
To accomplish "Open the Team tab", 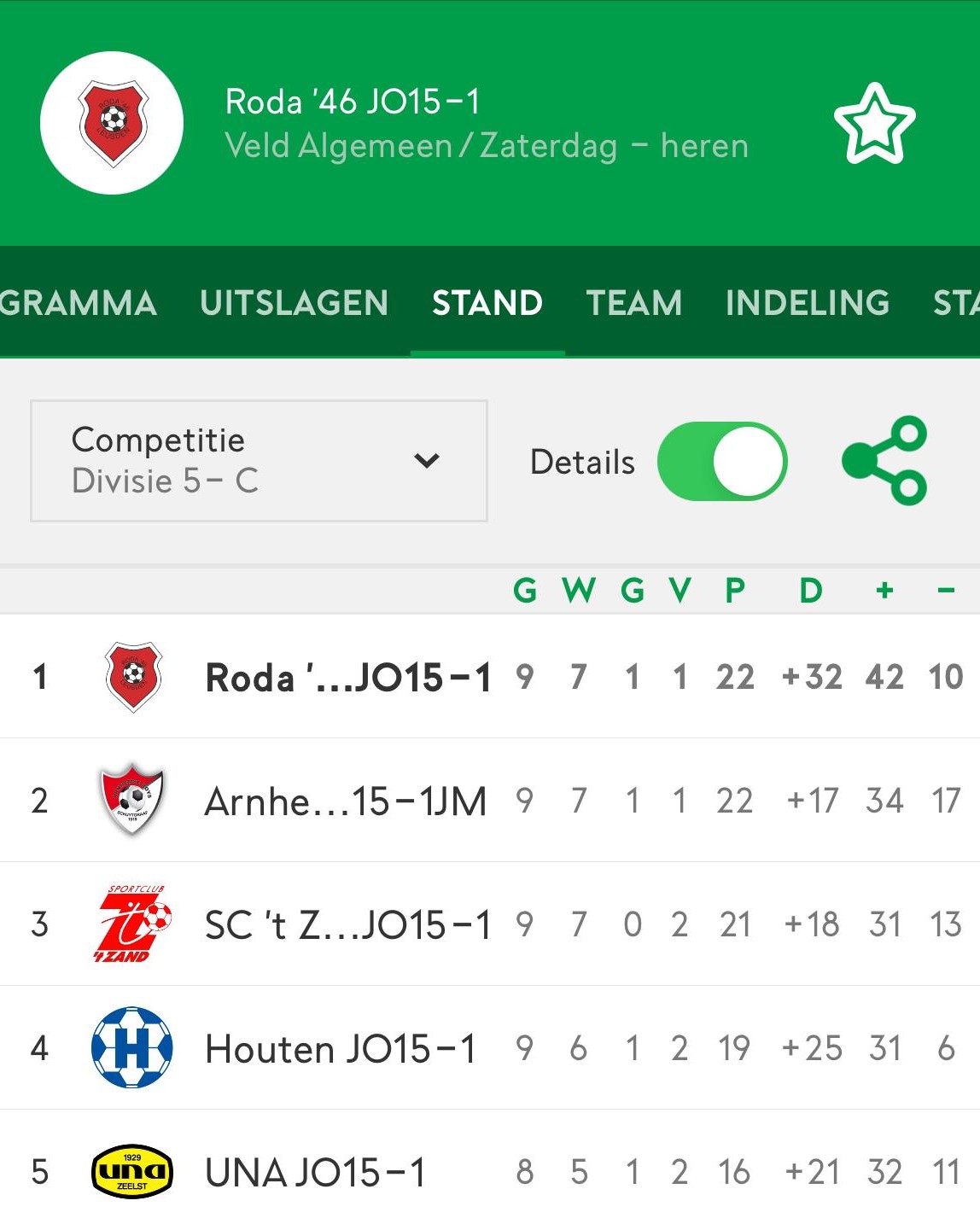I will point(633,303).
